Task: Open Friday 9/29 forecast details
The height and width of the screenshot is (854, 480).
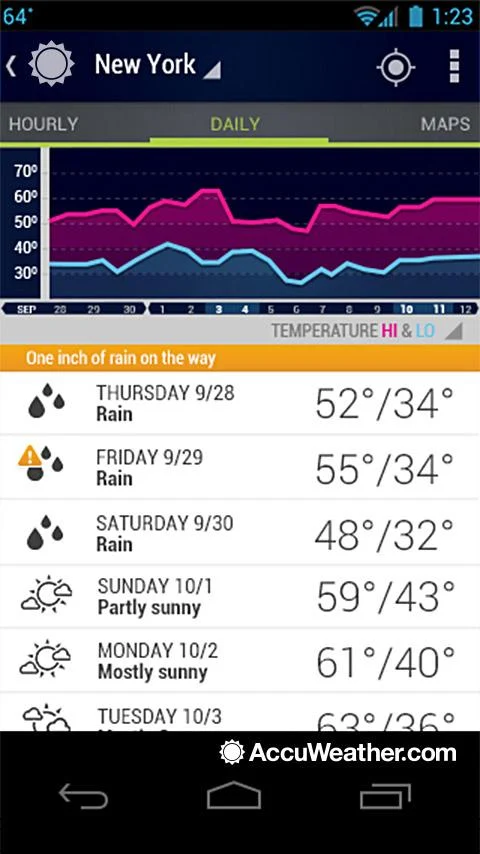Action: 240,467
